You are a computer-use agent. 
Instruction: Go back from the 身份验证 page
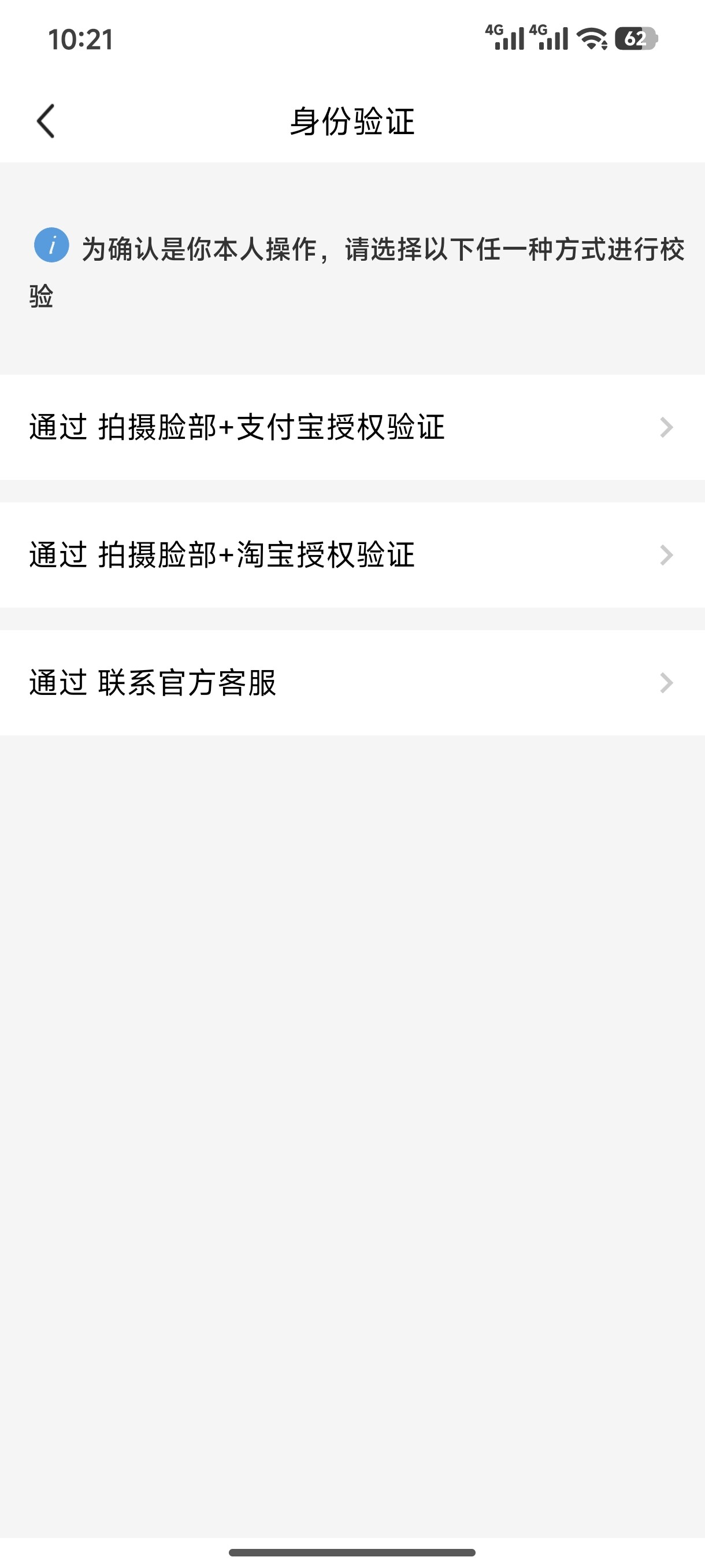[46, 121]
